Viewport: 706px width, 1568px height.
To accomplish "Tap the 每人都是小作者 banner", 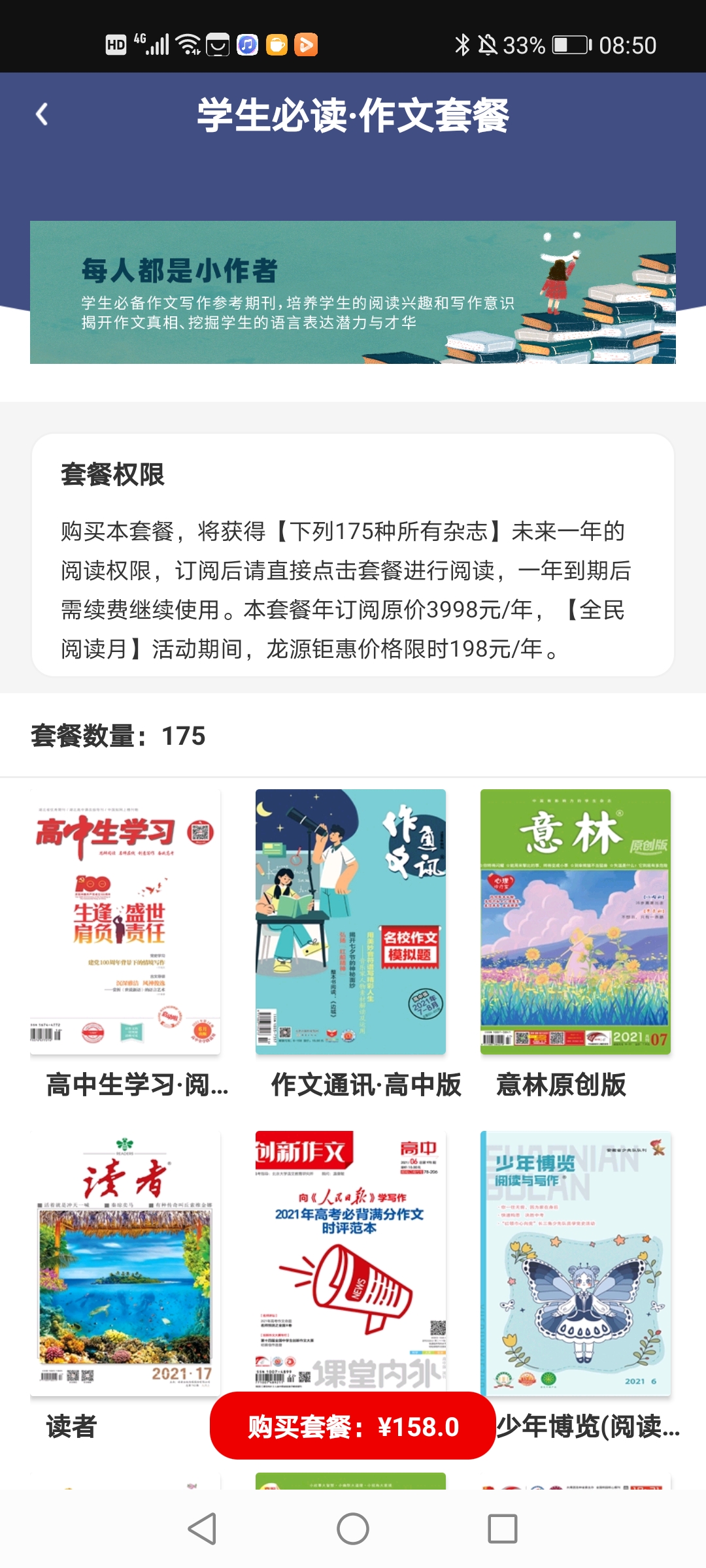I will click(353, 292).
